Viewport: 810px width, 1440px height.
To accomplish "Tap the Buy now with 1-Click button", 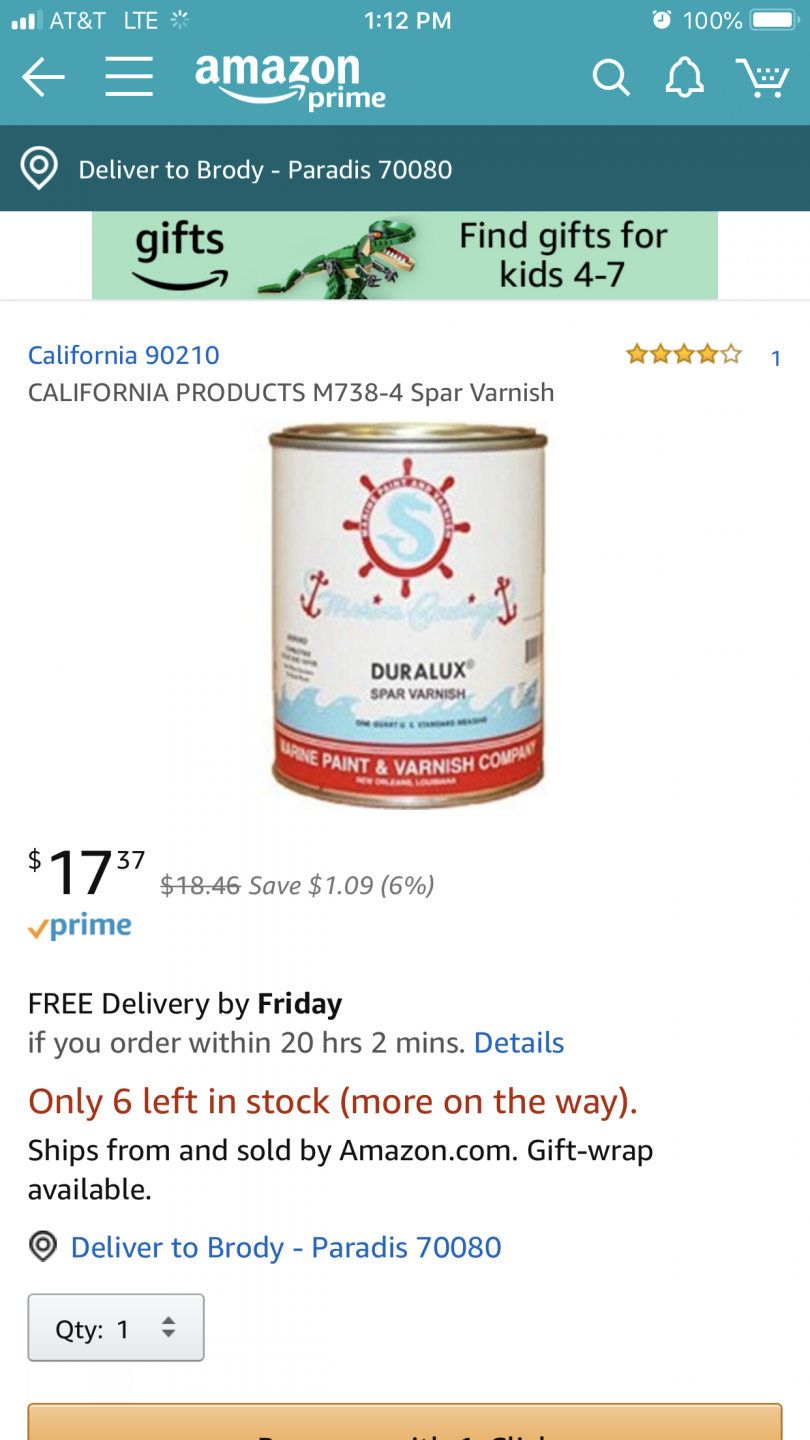I will tap(404, 1424).
